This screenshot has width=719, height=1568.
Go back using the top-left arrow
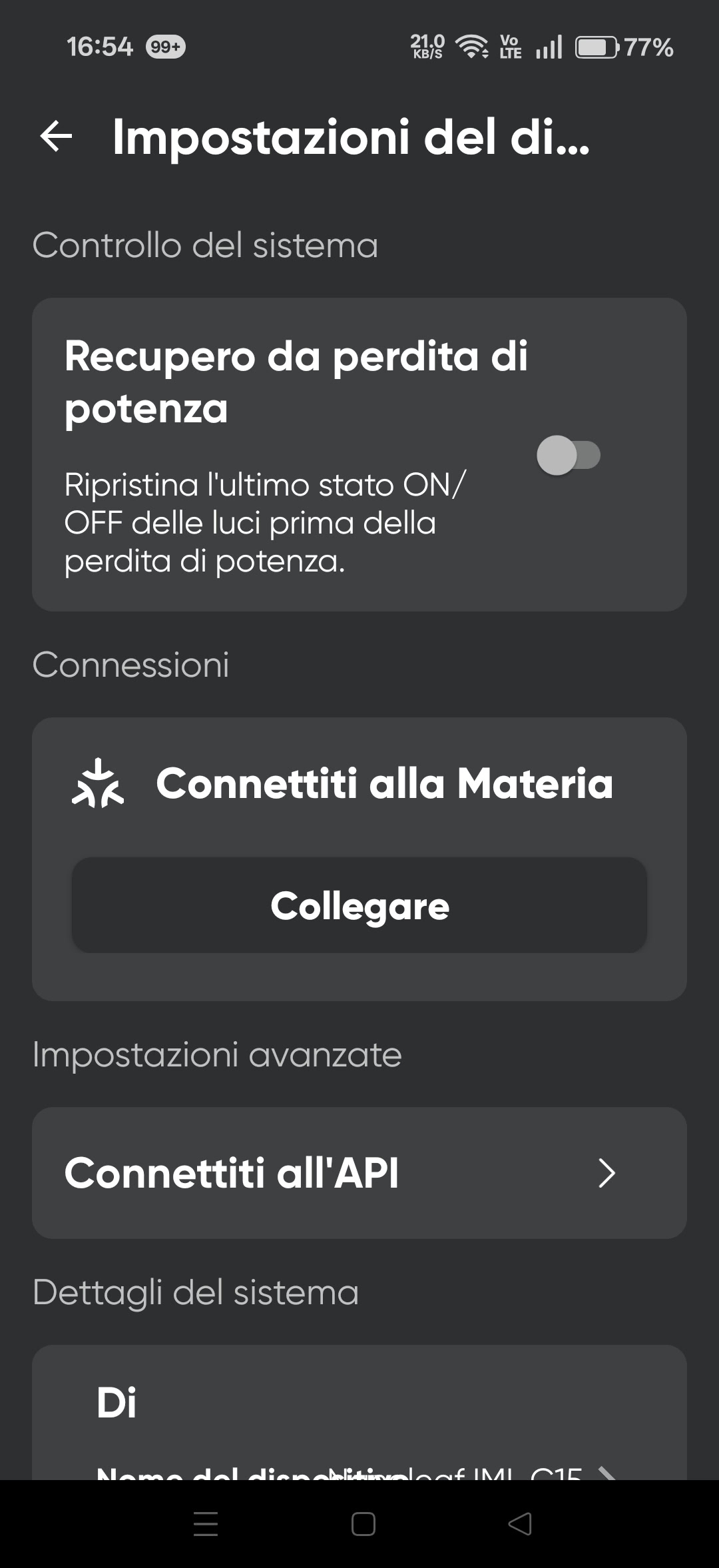click(x=56, y=137)
